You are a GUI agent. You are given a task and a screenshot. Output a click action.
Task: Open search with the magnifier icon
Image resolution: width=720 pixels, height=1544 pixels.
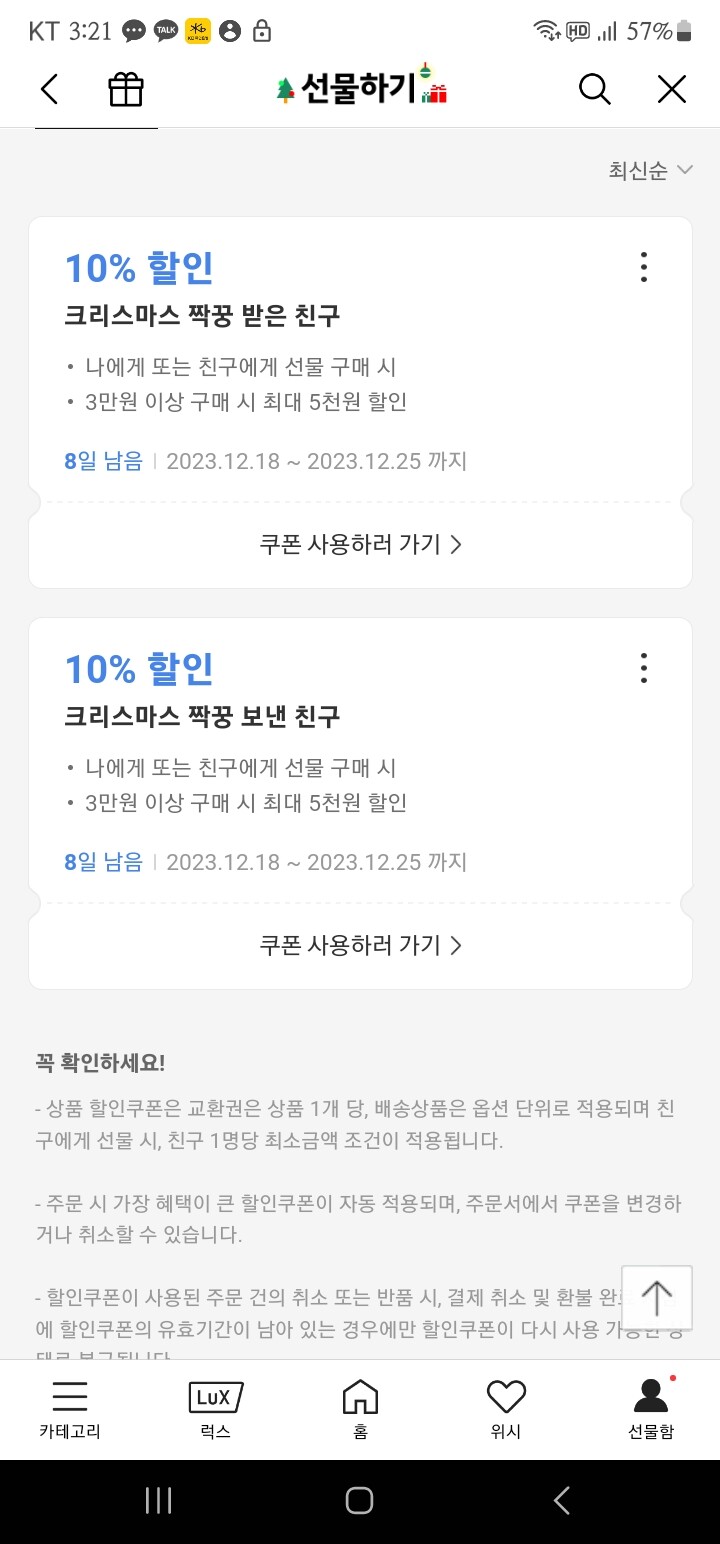click(x=594, y=89)
